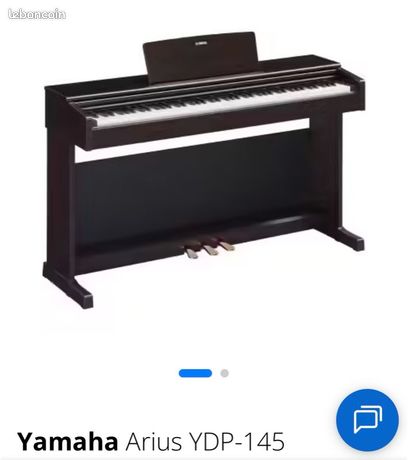Jump to the second image indicator dot
This screenshot has width=408, height=460.
pos(224,373)
